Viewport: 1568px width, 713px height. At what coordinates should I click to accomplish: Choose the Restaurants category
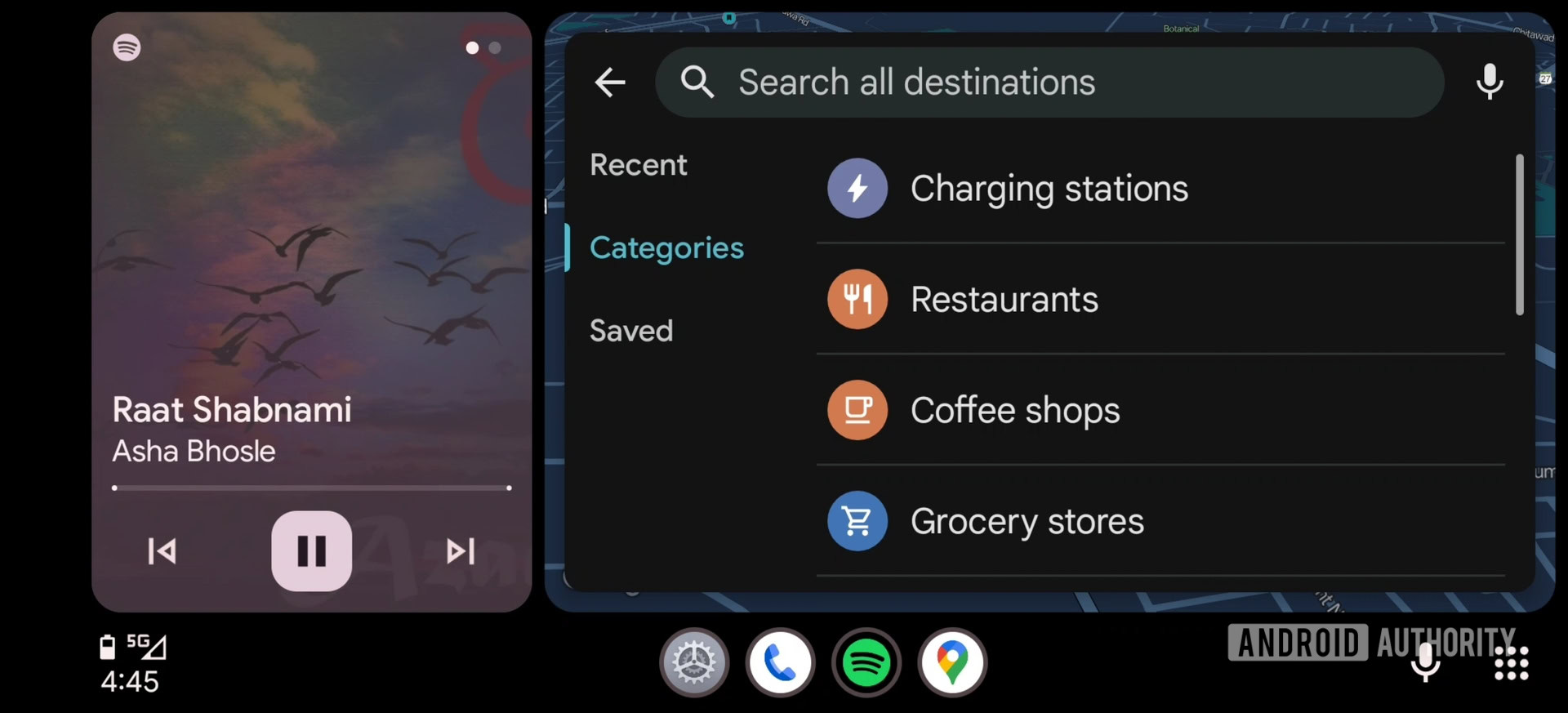pos(1004,300)
